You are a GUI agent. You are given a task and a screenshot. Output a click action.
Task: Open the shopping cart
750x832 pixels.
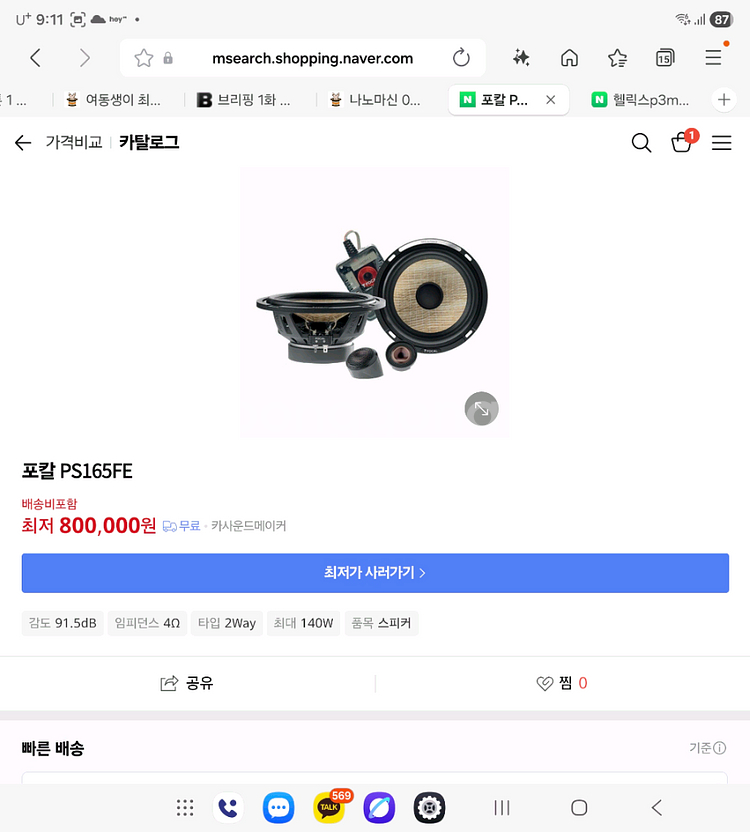(x=682, y=143)
